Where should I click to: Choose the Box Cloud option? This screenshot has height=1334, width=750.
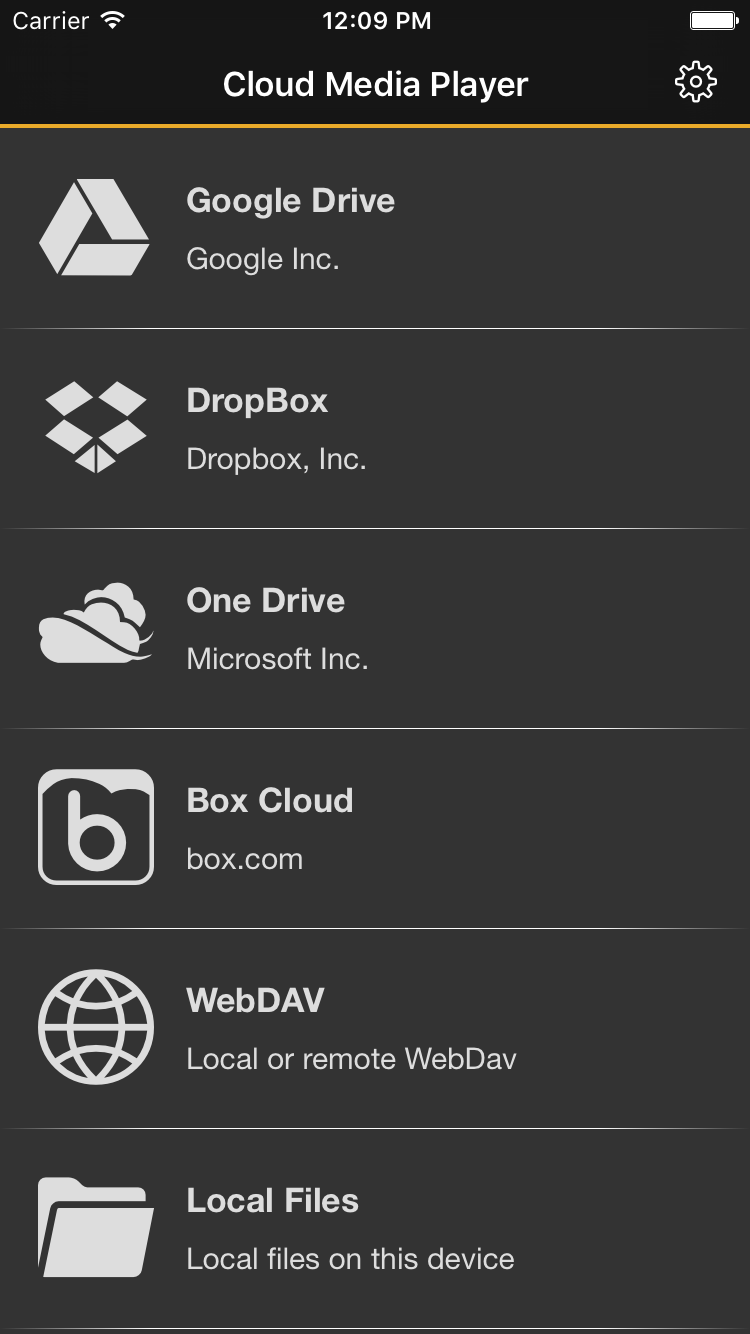pos(375,829)
